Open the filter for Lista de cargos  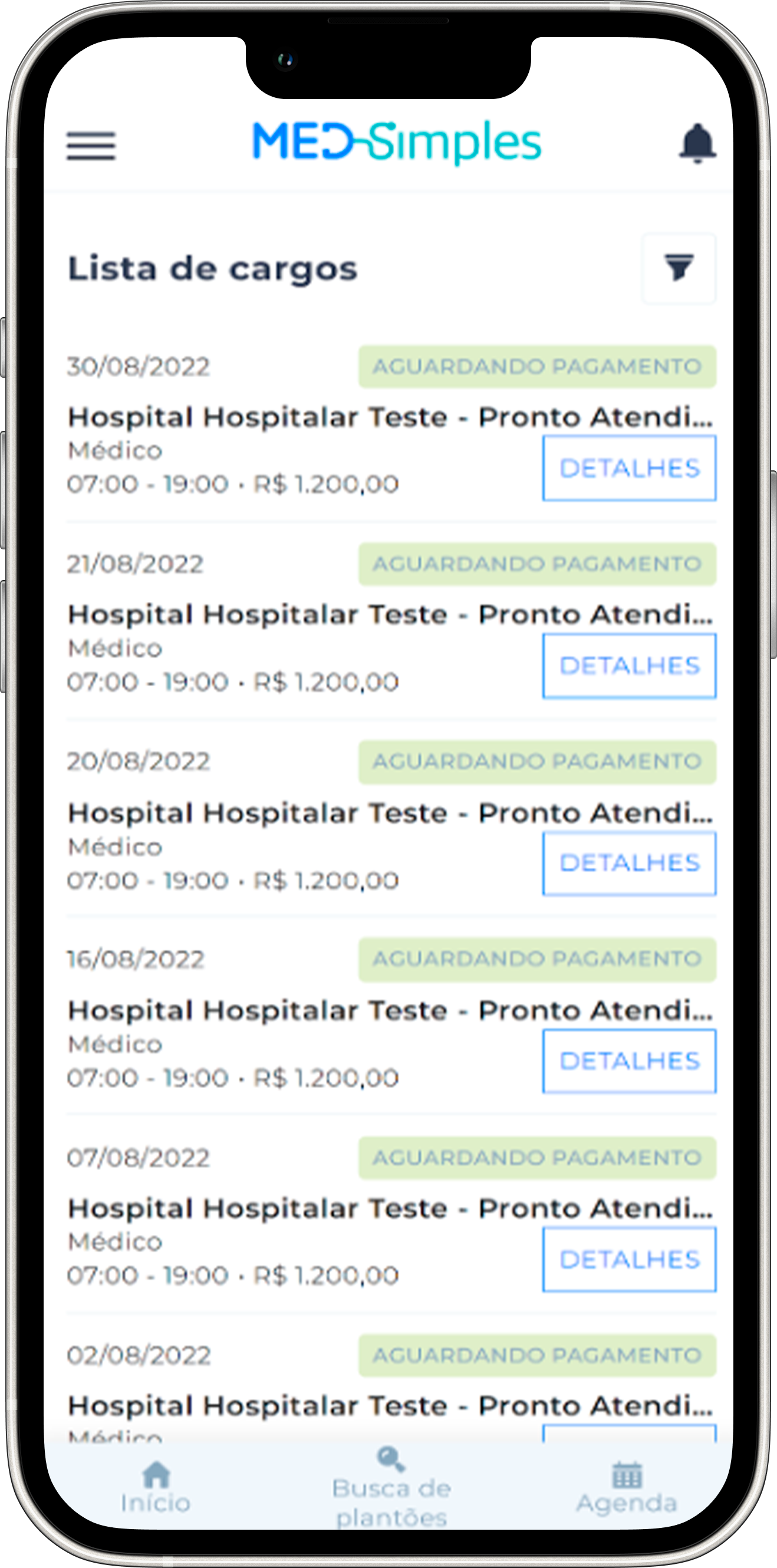[x=679, y=268]
